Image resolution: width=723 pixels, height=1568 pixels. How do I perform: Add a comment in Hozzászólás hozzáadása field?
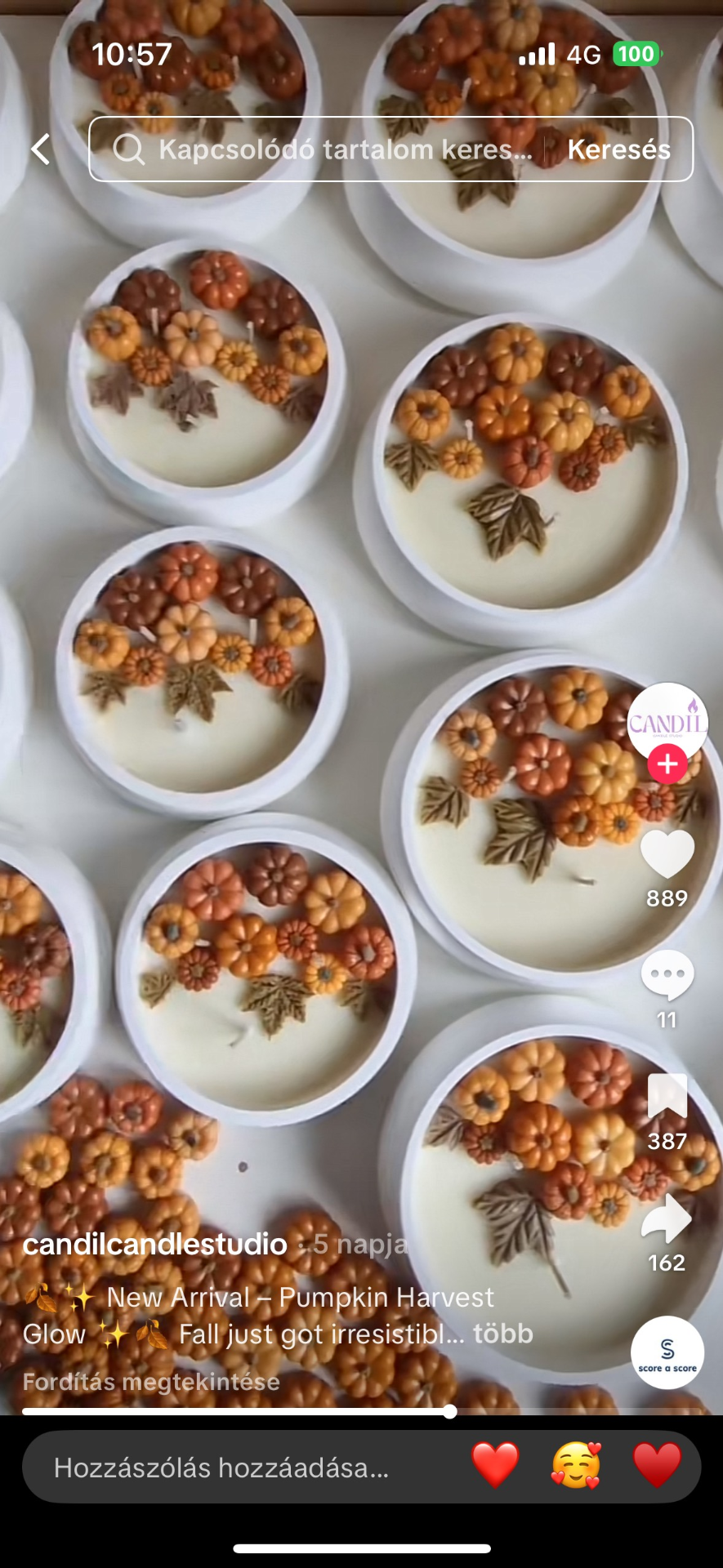pos(221,1468)
